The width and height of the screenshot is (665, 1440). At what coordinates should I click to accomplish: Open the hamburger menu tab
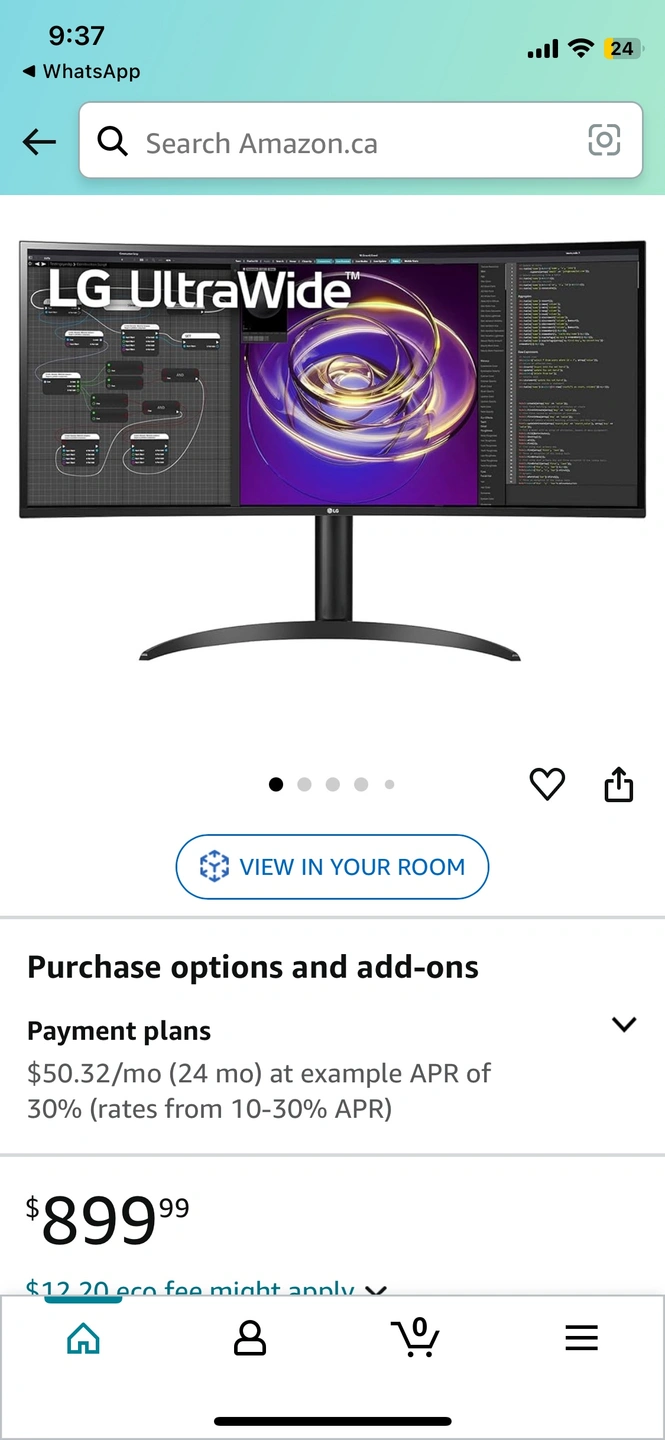tap(581, 1338)
